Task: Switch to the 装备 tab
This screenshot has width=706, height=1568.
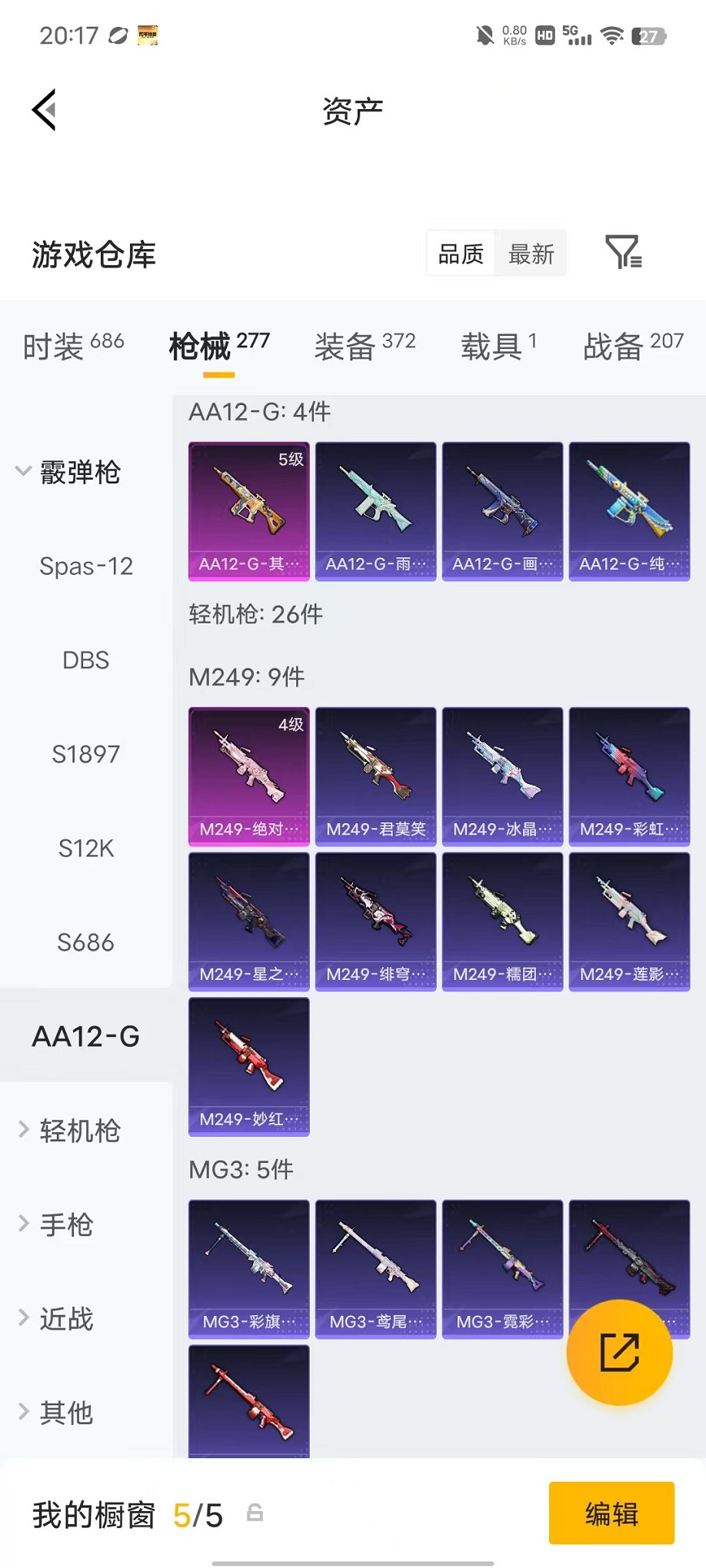Action: point(365,346)
